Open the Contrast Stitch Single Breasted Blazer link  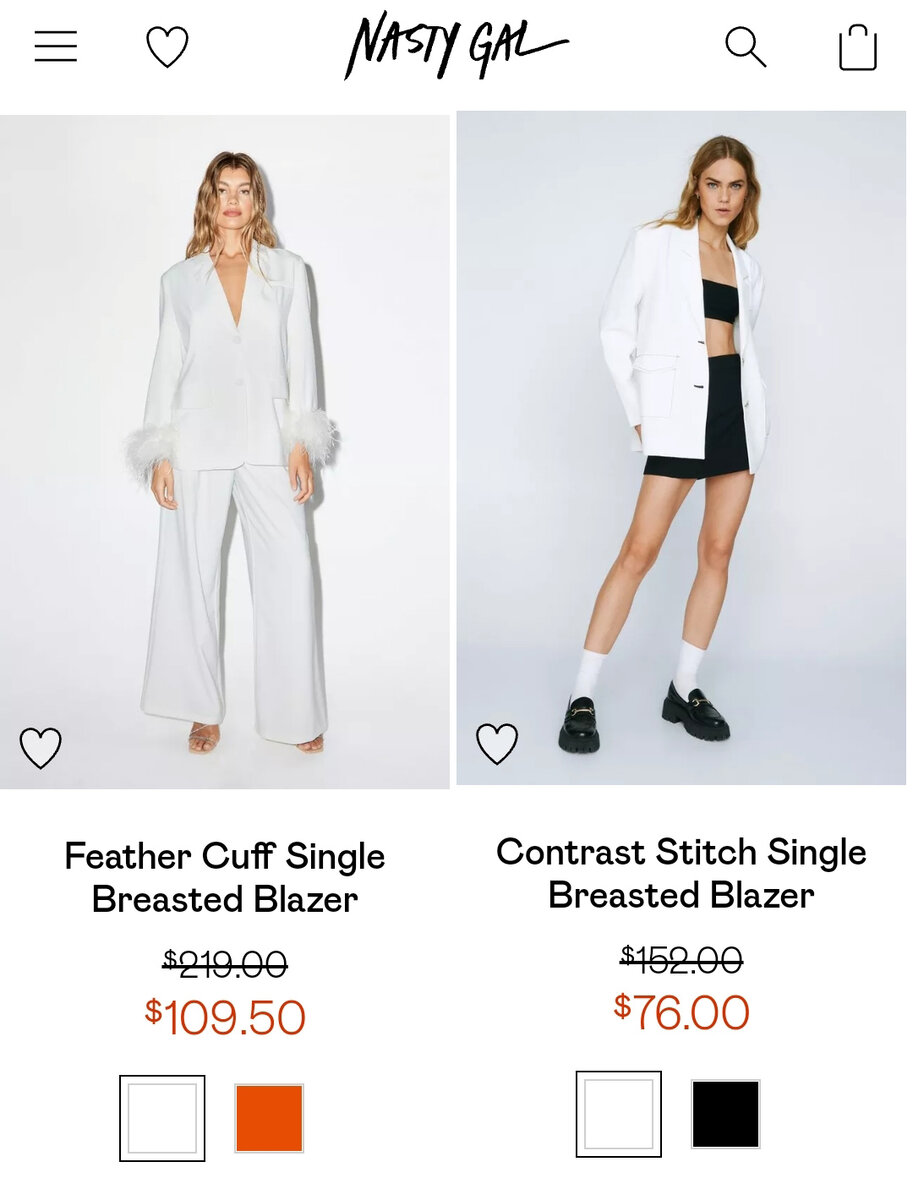(682, 875)
